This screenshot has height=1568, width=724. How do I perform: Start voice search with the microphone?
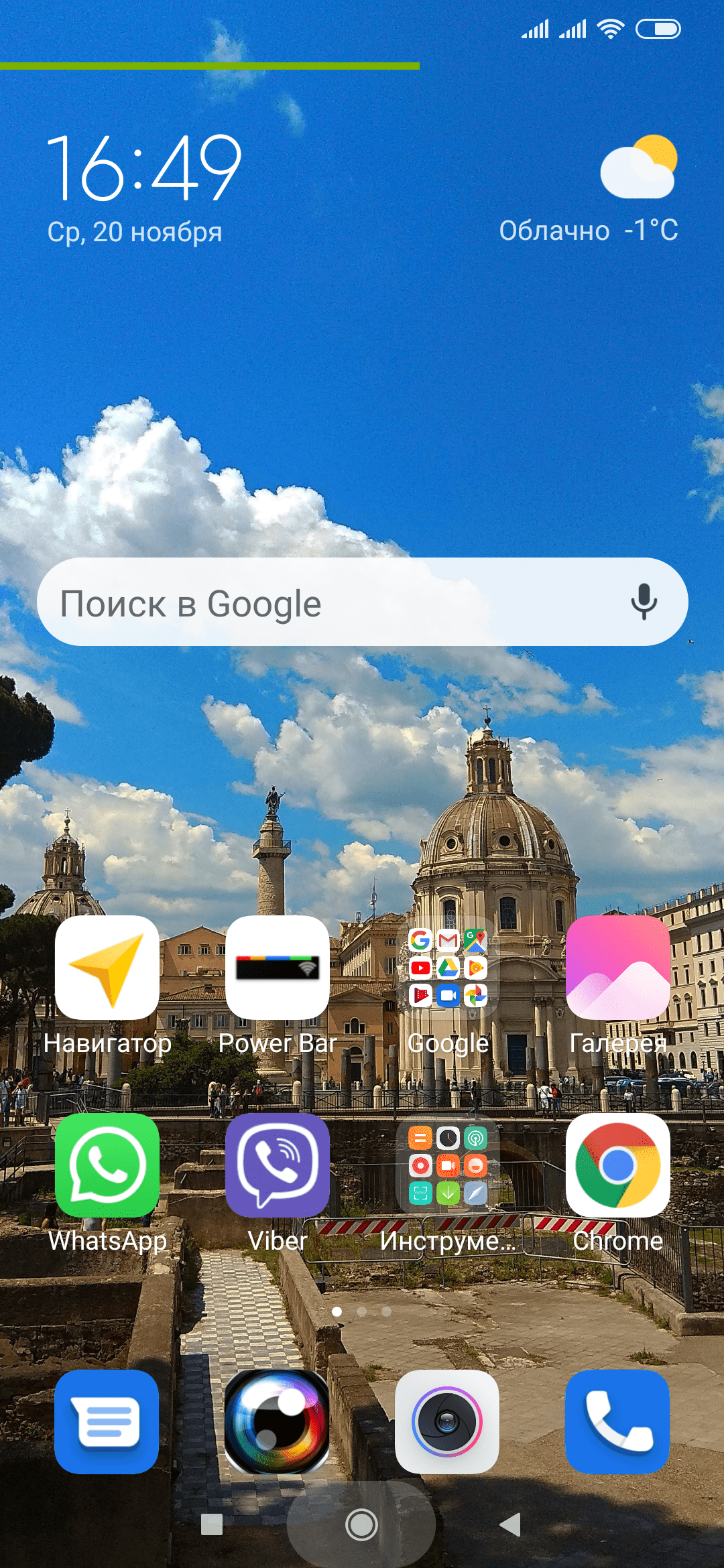pos(644,602)
